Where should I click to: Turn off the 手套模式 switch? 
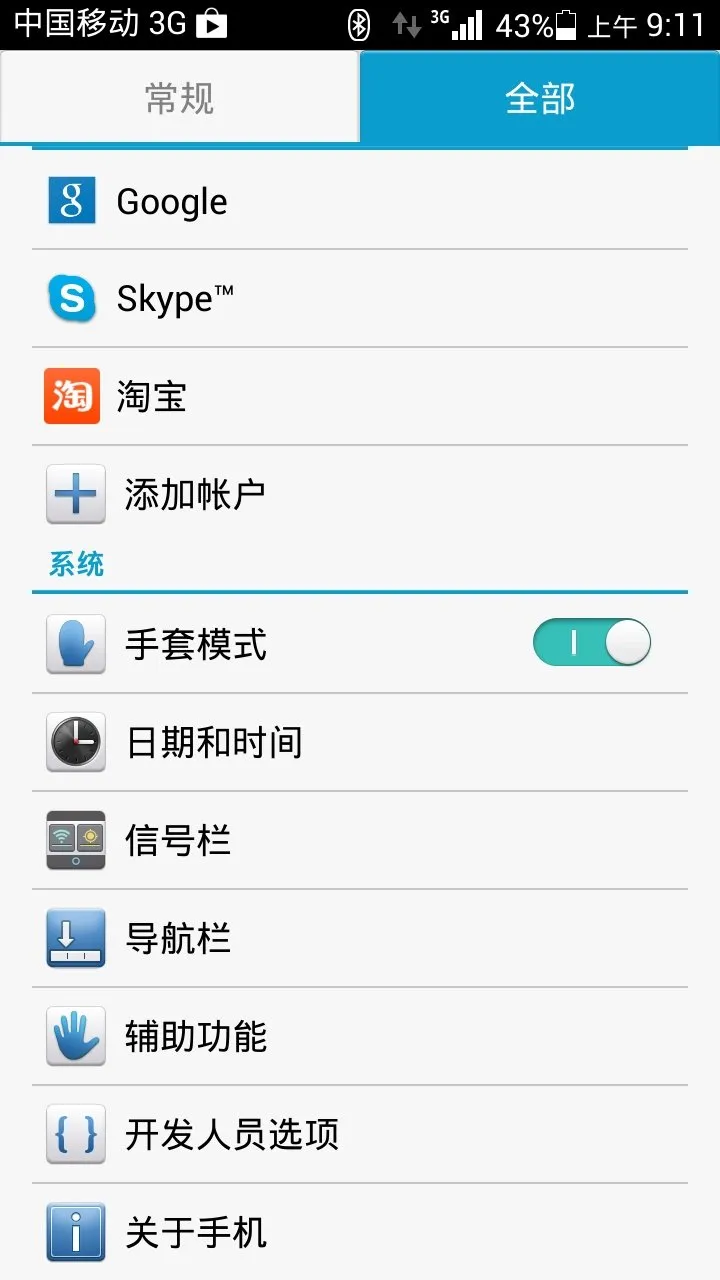[x=592, y=642]
